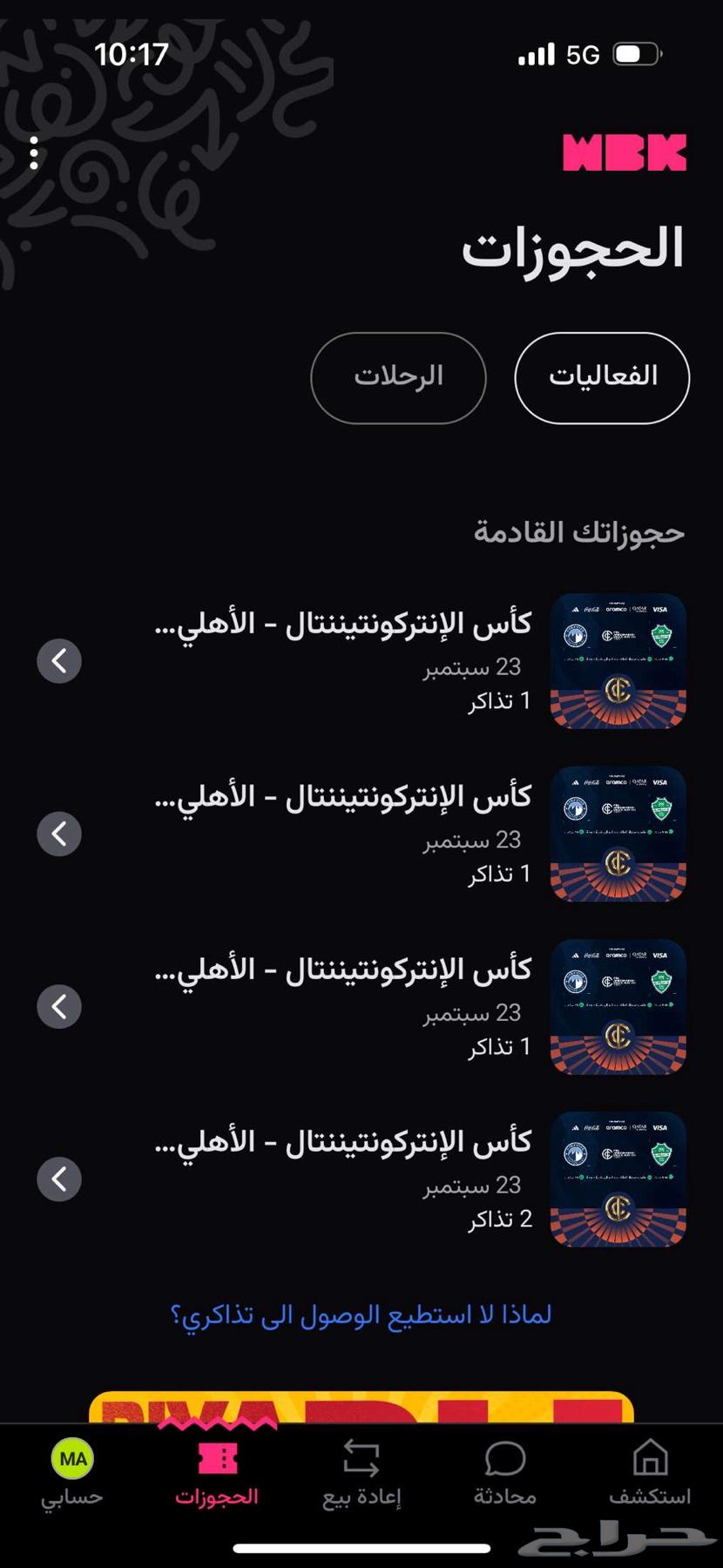Tap the 5G network indicator
Image resolution: width=723 pixels, height=1568 pixels.
point(582,54)
